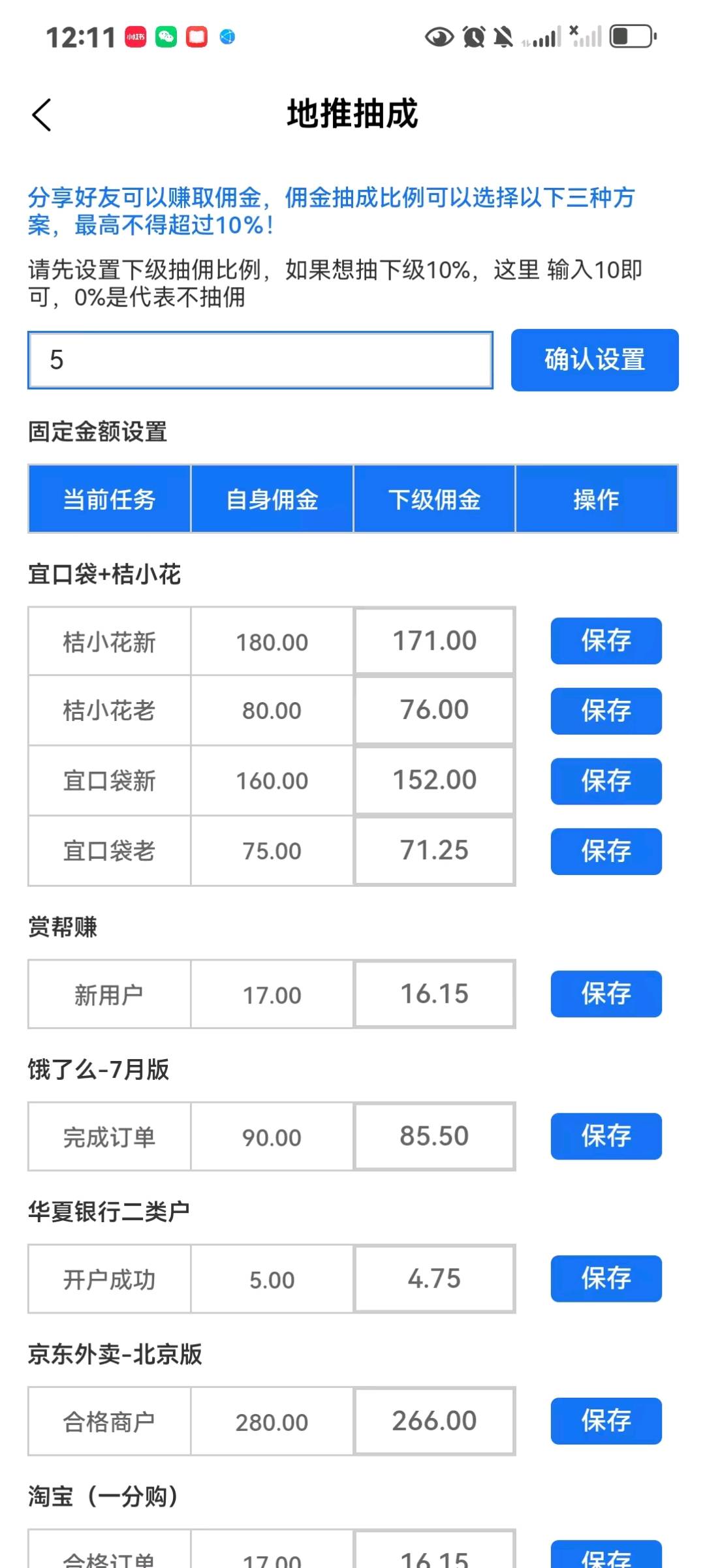Viewport: 705px width, 1568px height.
Task: Click 保存 for 宜口袋新
Action: click(x=606, y=781)
